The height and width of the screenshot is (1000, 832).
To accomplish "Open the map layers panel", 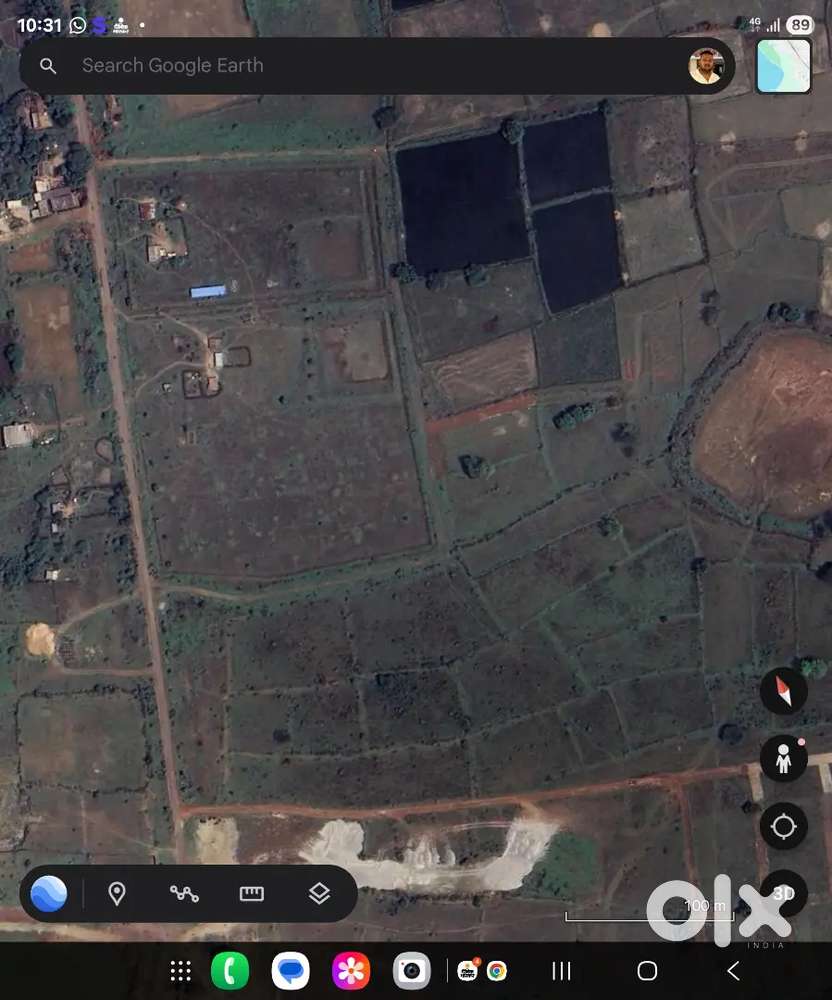I will tap(319, 893).
